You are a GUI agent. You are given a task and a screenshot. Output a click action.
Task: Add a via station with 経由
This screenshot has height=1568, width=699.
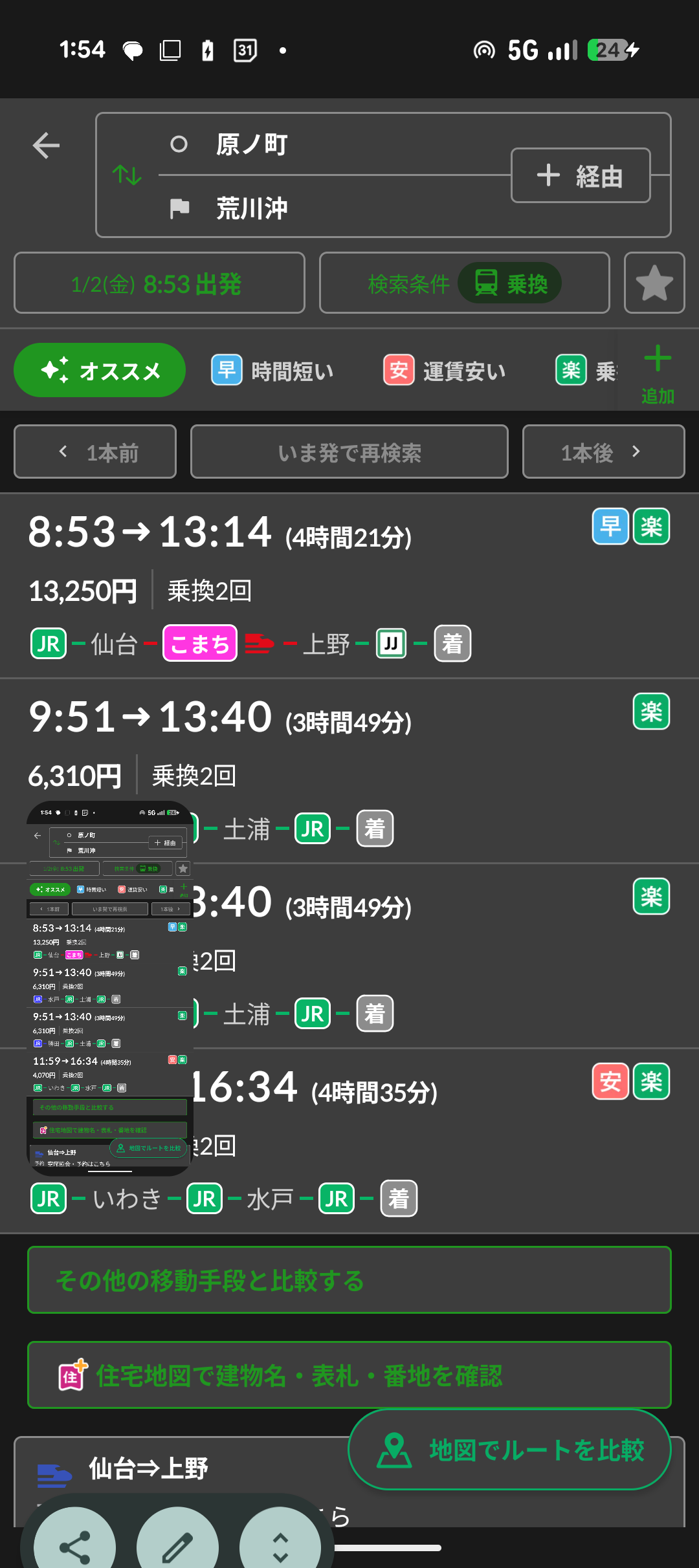coord(581,175)
